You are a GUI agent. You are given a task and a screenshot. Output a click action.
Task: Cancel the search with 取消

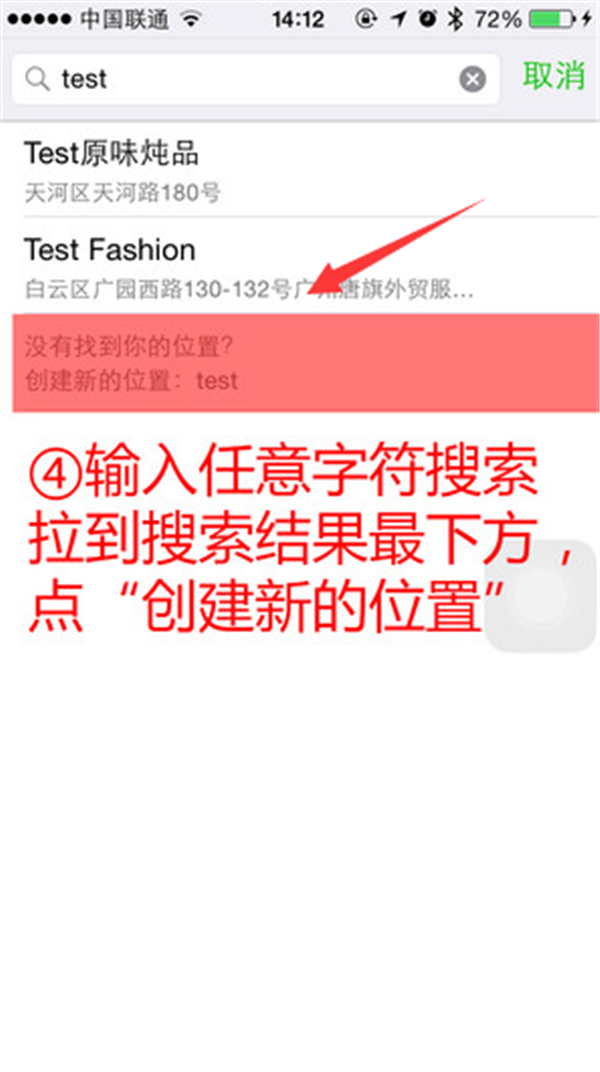click(x=553, y=76)
